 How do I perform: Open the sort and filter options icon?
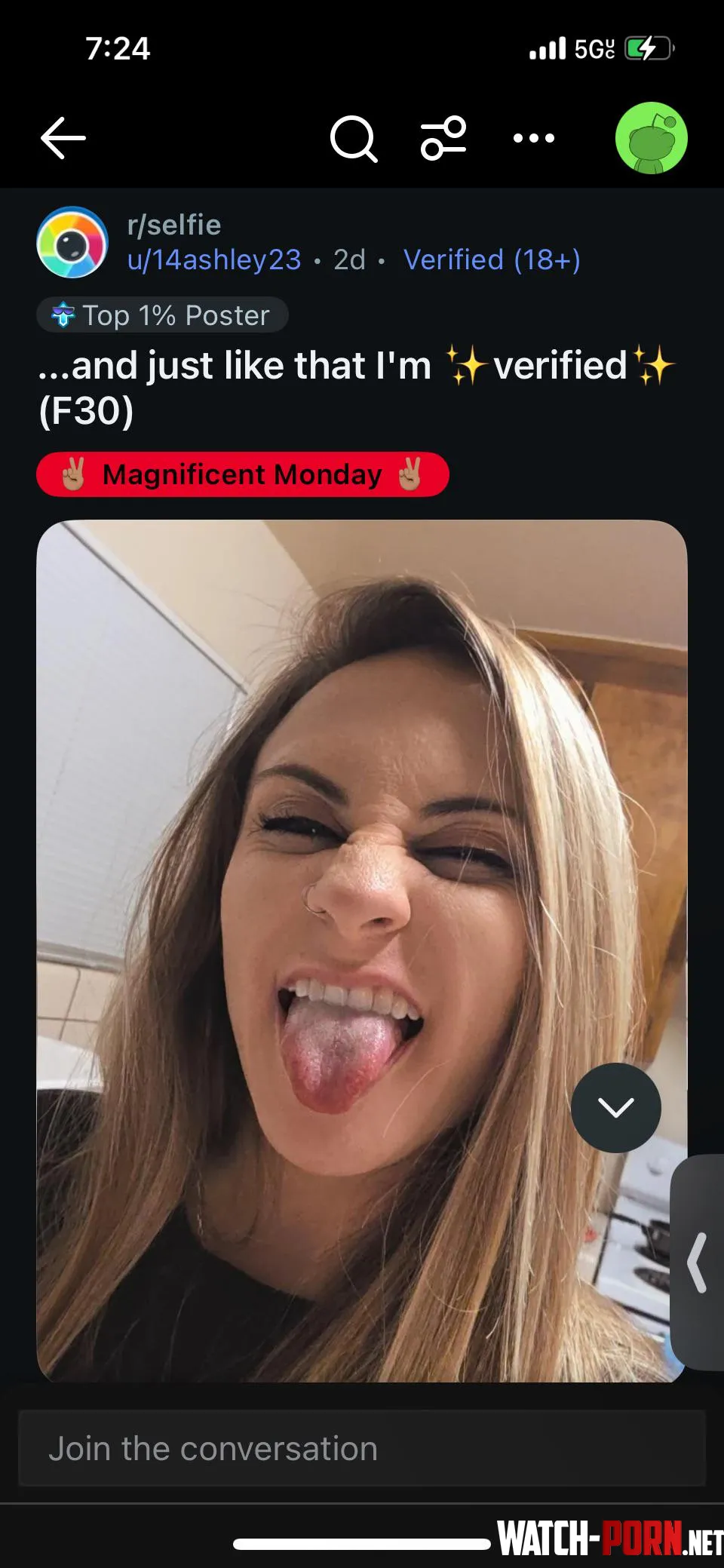pos(443,138)
